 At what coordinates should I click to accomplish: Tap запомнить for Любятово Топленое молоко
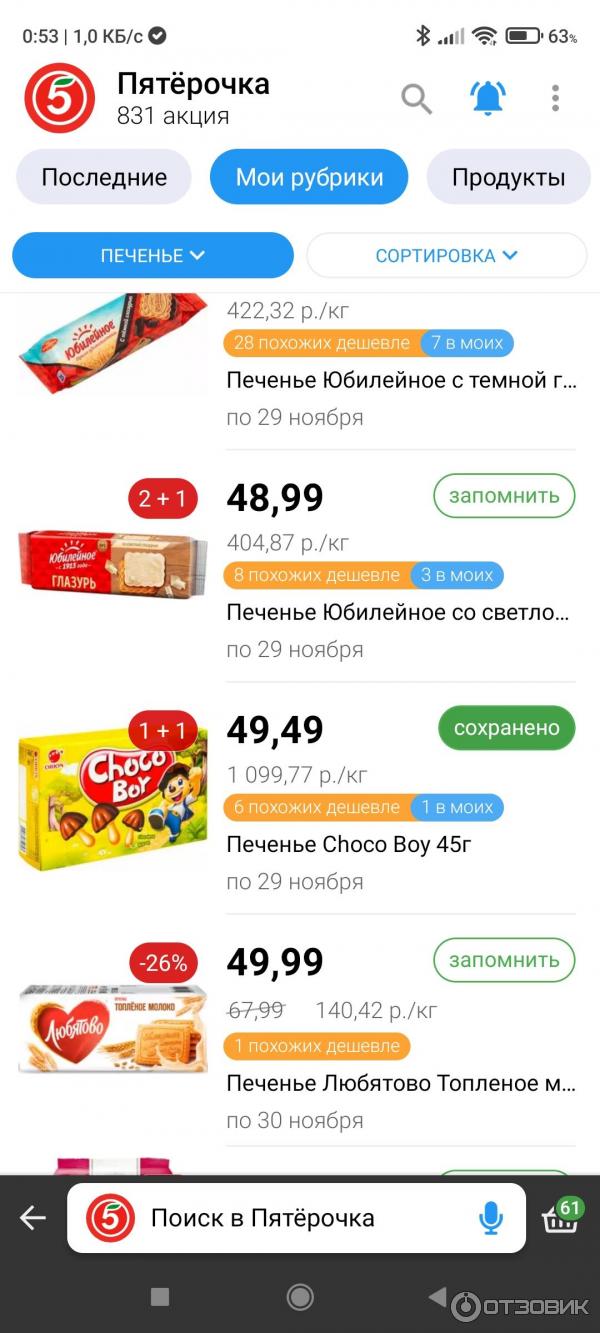[504, 960]
